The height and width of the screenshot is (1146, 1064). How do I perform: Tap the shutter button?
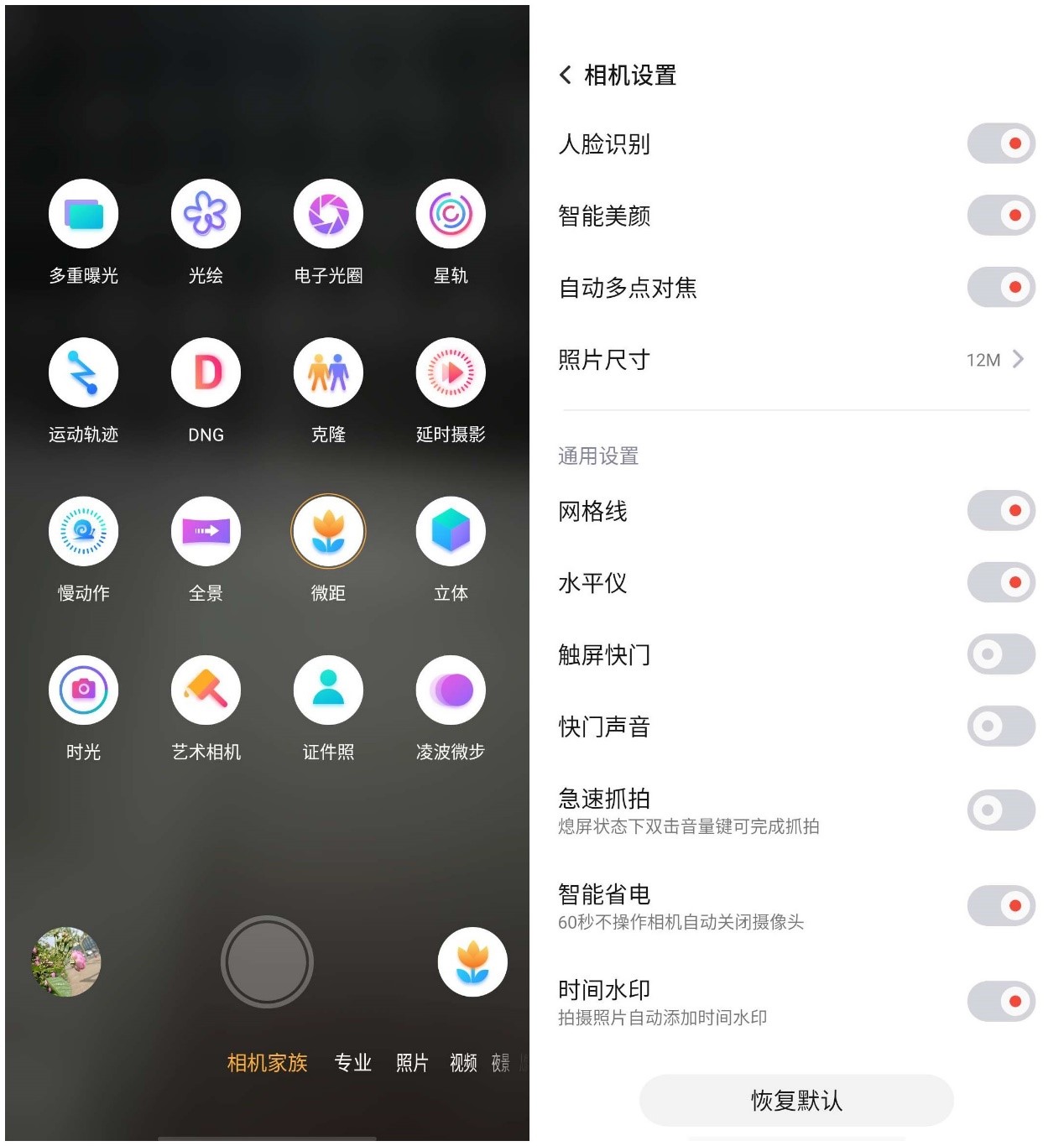click(x=267, y=962)
